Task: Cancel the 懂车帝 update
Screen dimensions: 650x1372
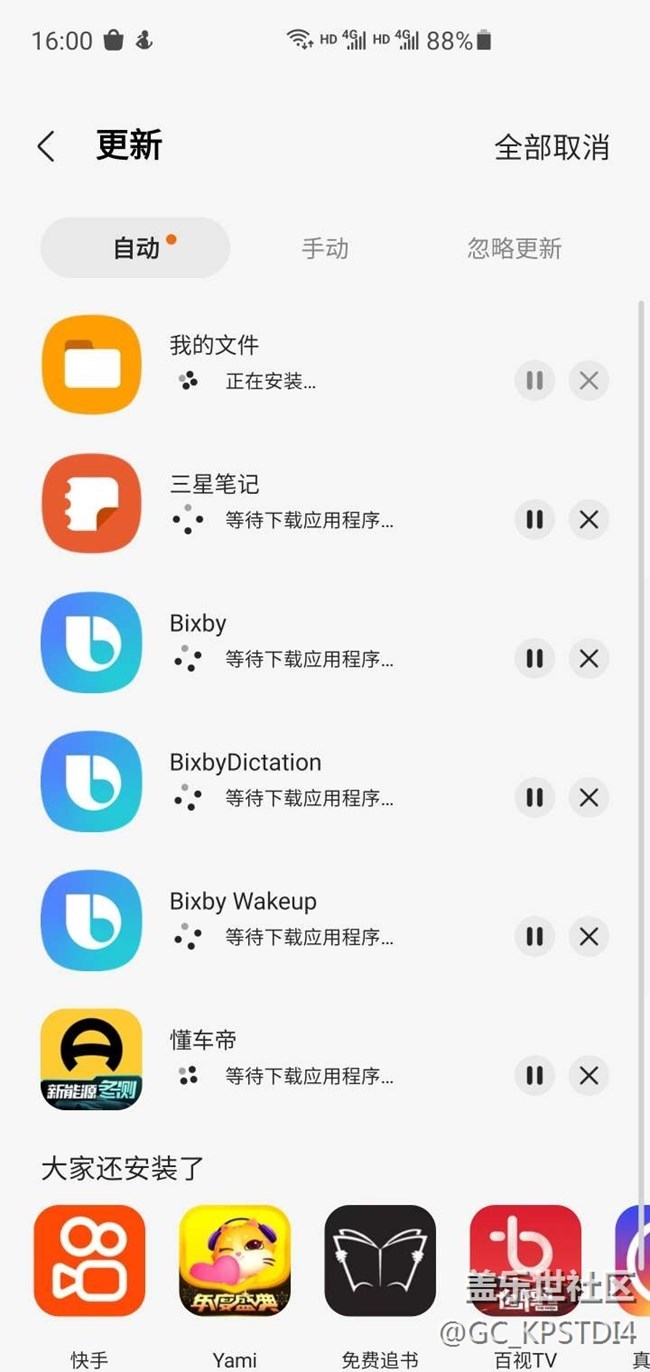Action: (x=589, y=1076)
